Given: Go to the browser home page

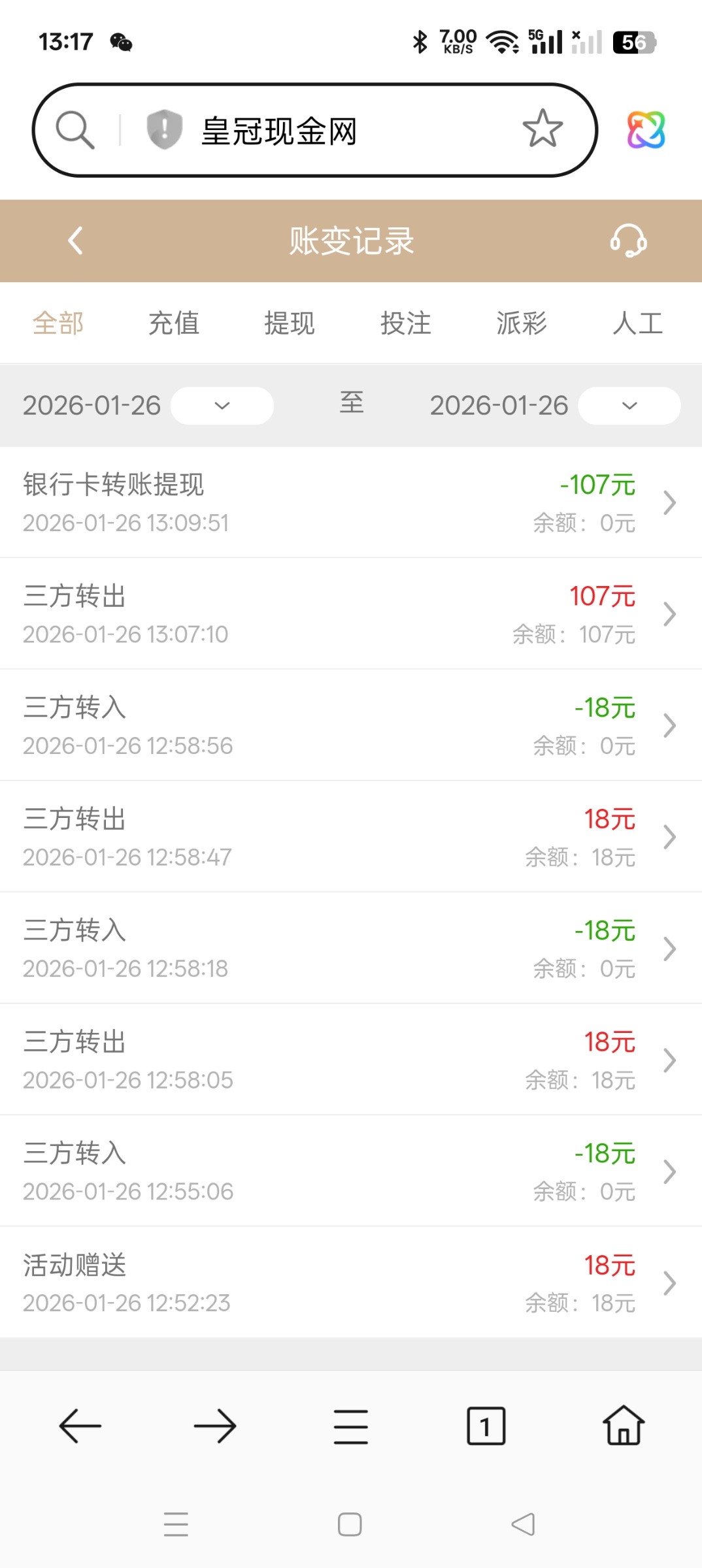Looking at the screenshot, I should pyautogui.click(x=623, y=1426).
